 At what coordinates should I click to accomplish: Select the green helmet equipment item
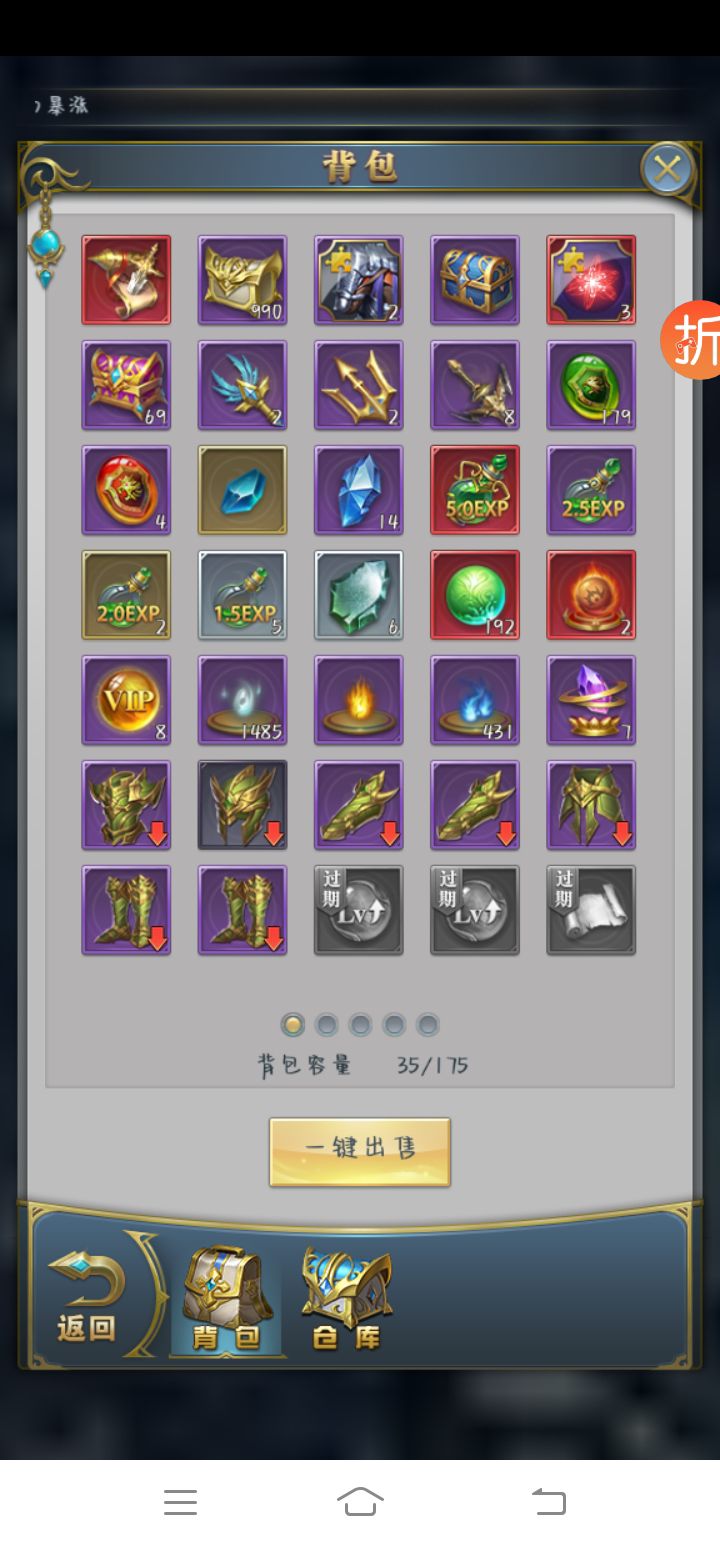click(x=242, y=805)
